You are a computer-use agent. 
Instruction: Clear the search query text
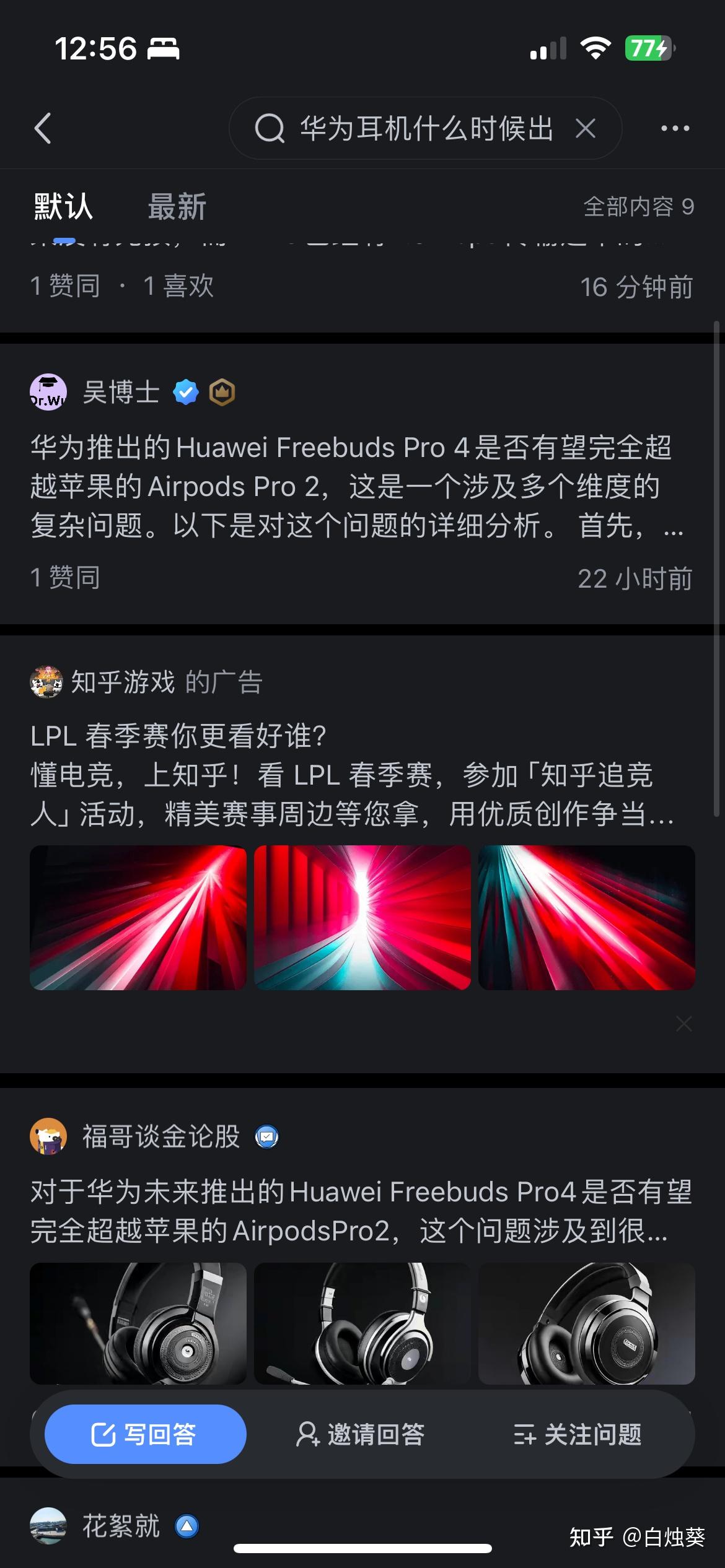[585, 129]
